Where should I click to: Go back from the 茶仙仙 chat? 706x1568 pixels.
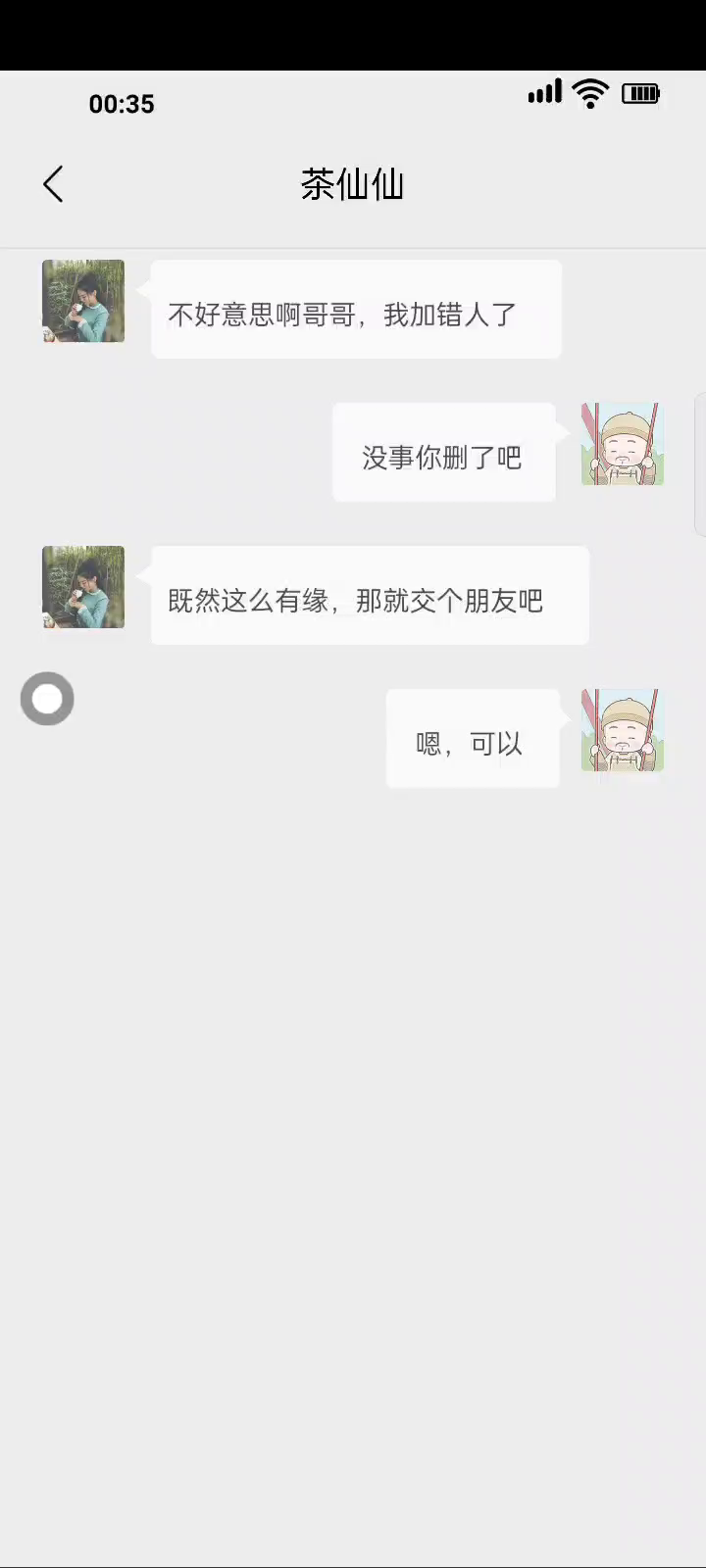tap(54, 184)
